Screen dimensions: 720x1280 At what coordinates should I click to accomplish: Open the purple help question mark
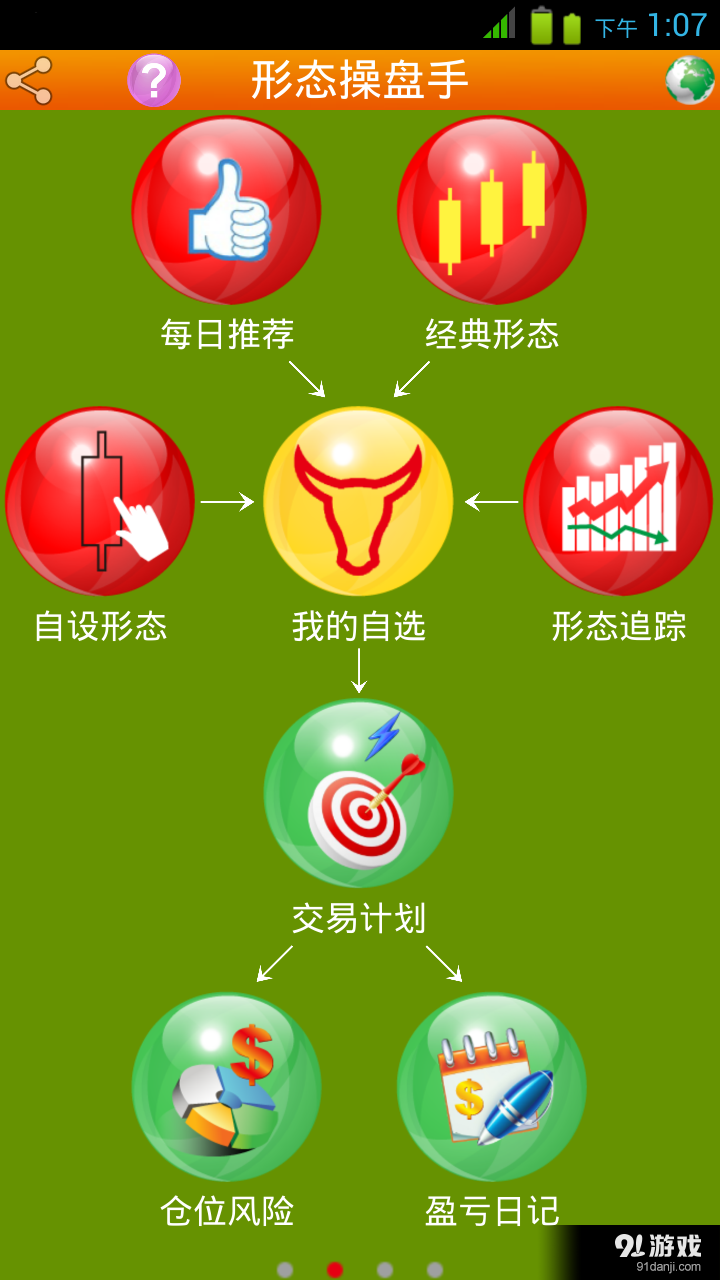coord(156,78)
